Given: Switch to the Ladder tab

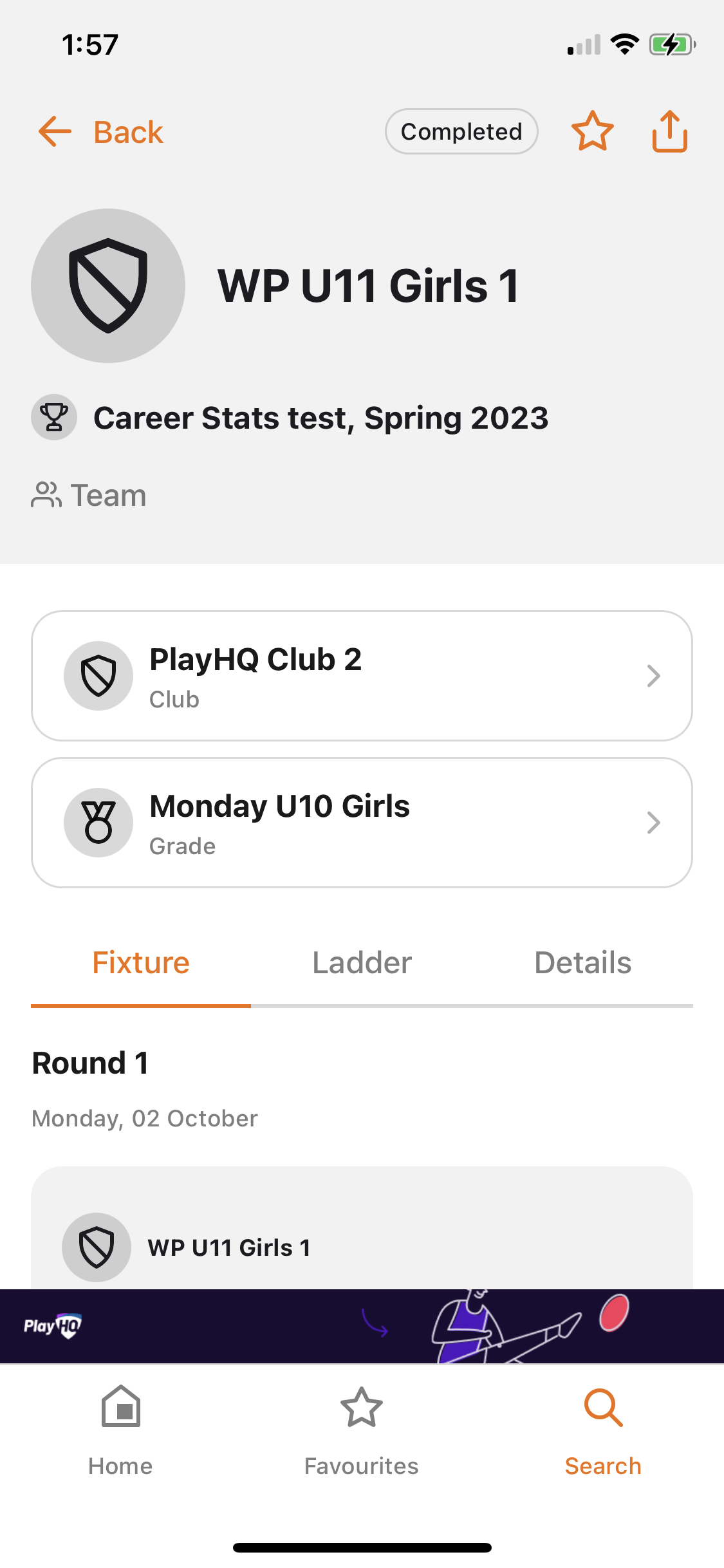Looking at the screenshot, I should pyautogui.click(x=362, y=963).
